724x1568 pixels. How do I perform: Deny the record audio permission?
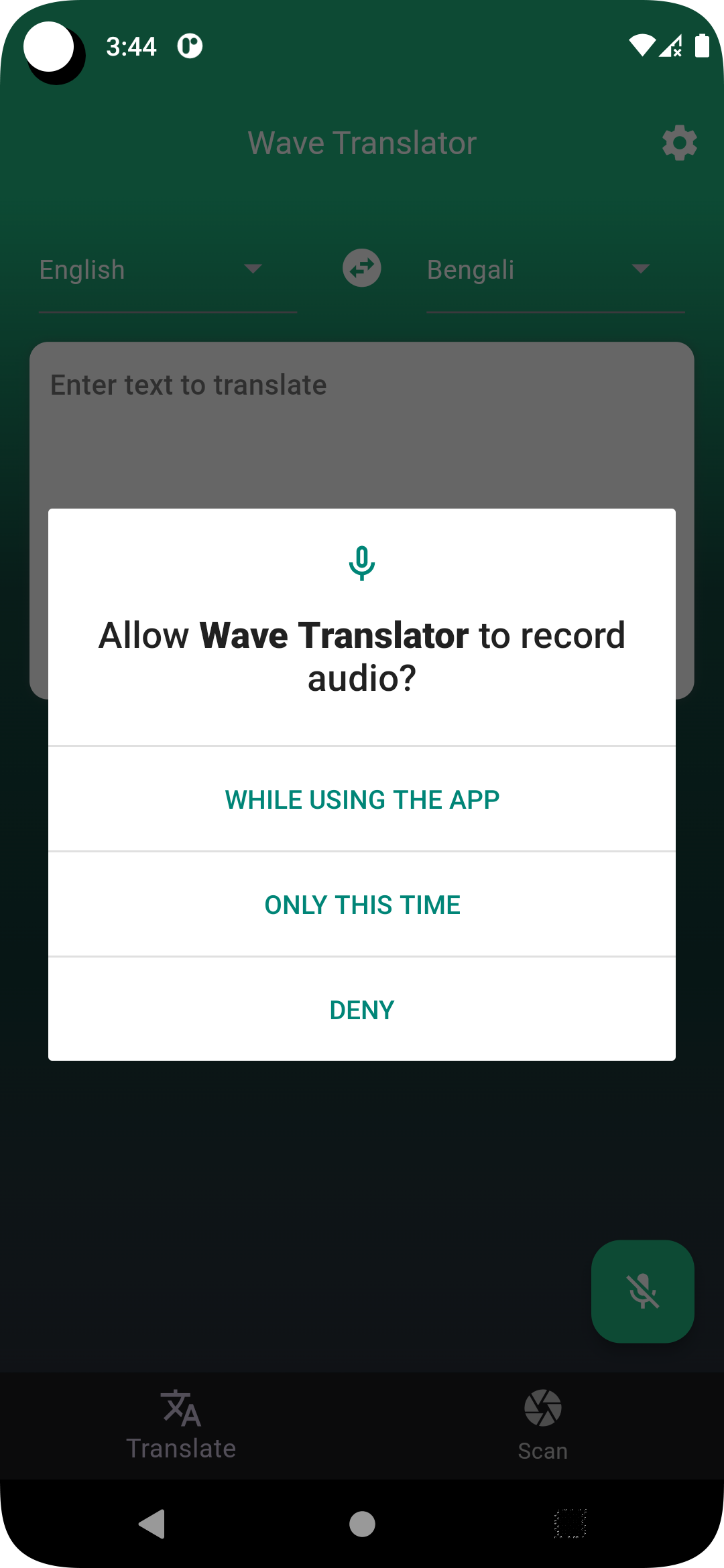click(362, 1010)
